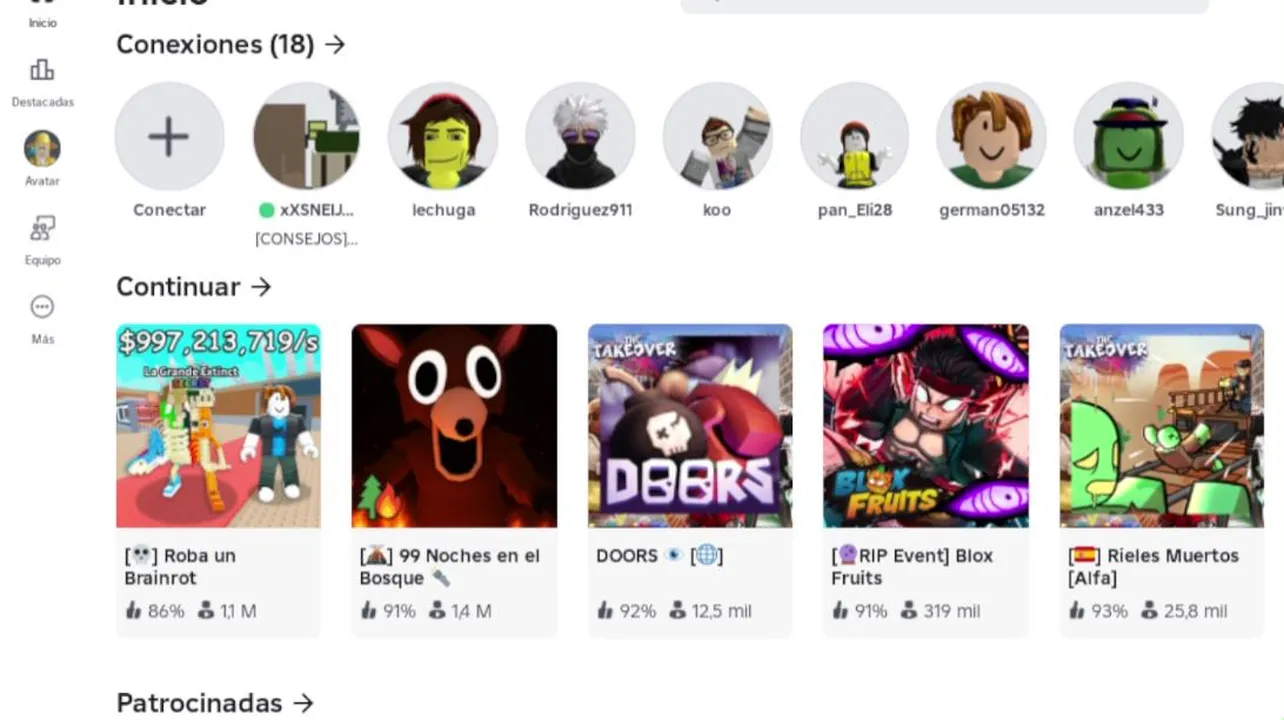Open the Equipo section

[42, 239]
